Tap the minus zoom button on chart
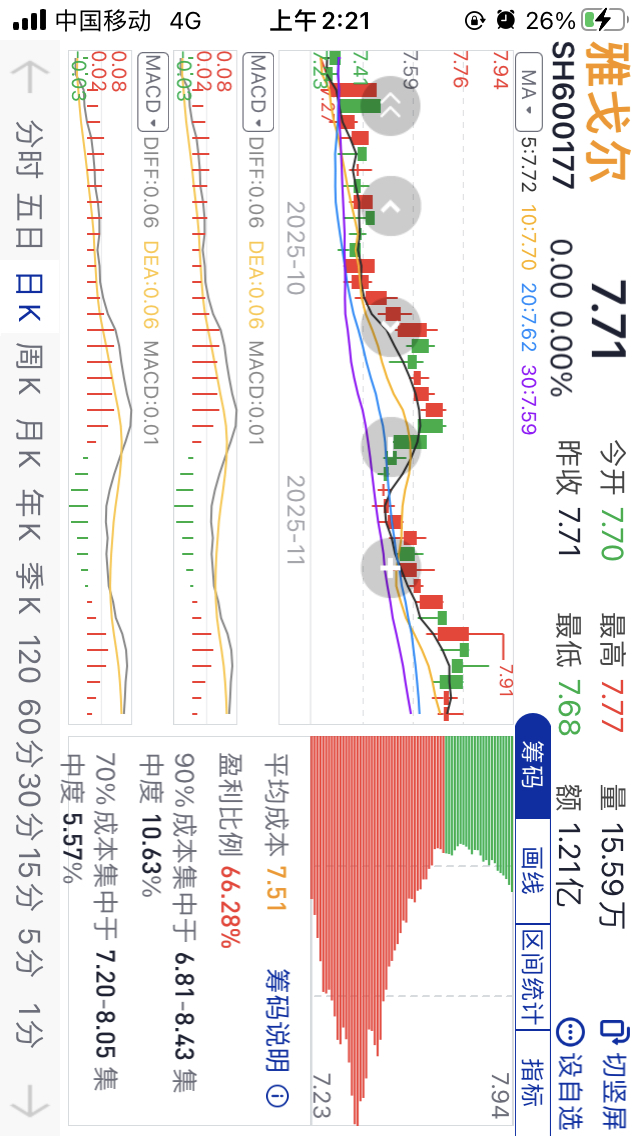 click(x=390, y=447)
